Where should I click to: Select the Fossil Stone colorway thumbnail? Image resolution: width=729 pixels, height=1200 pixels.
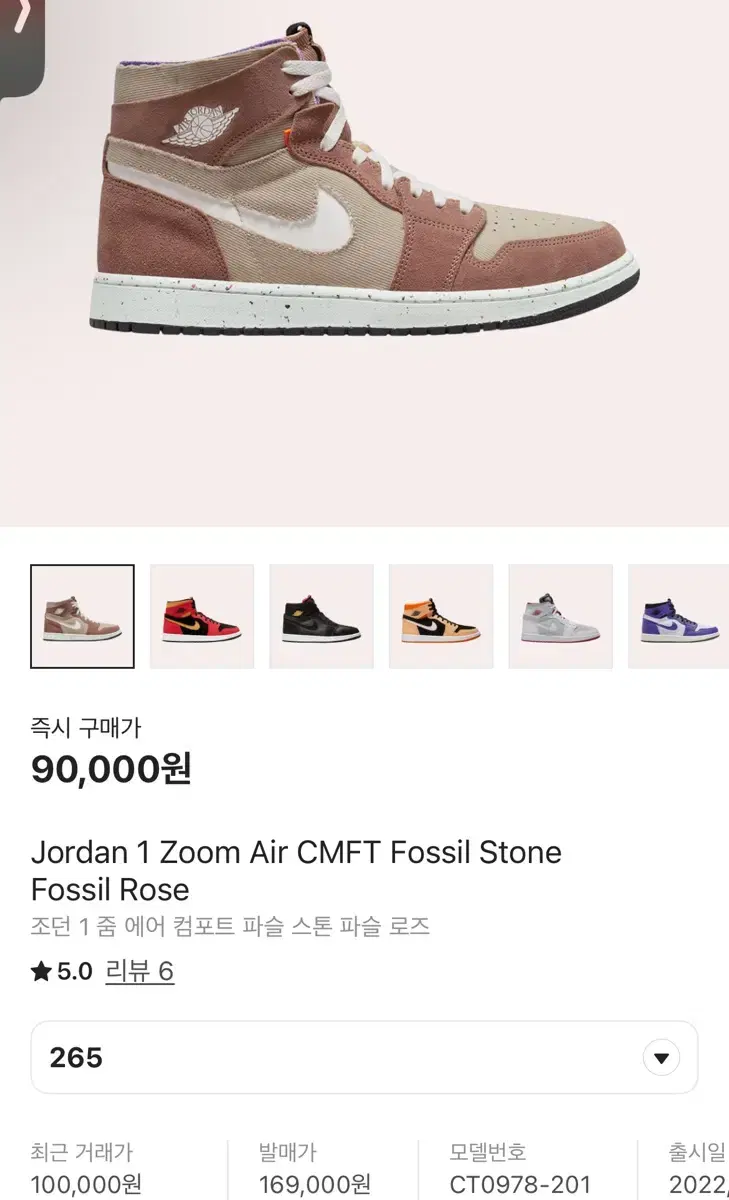82,614
